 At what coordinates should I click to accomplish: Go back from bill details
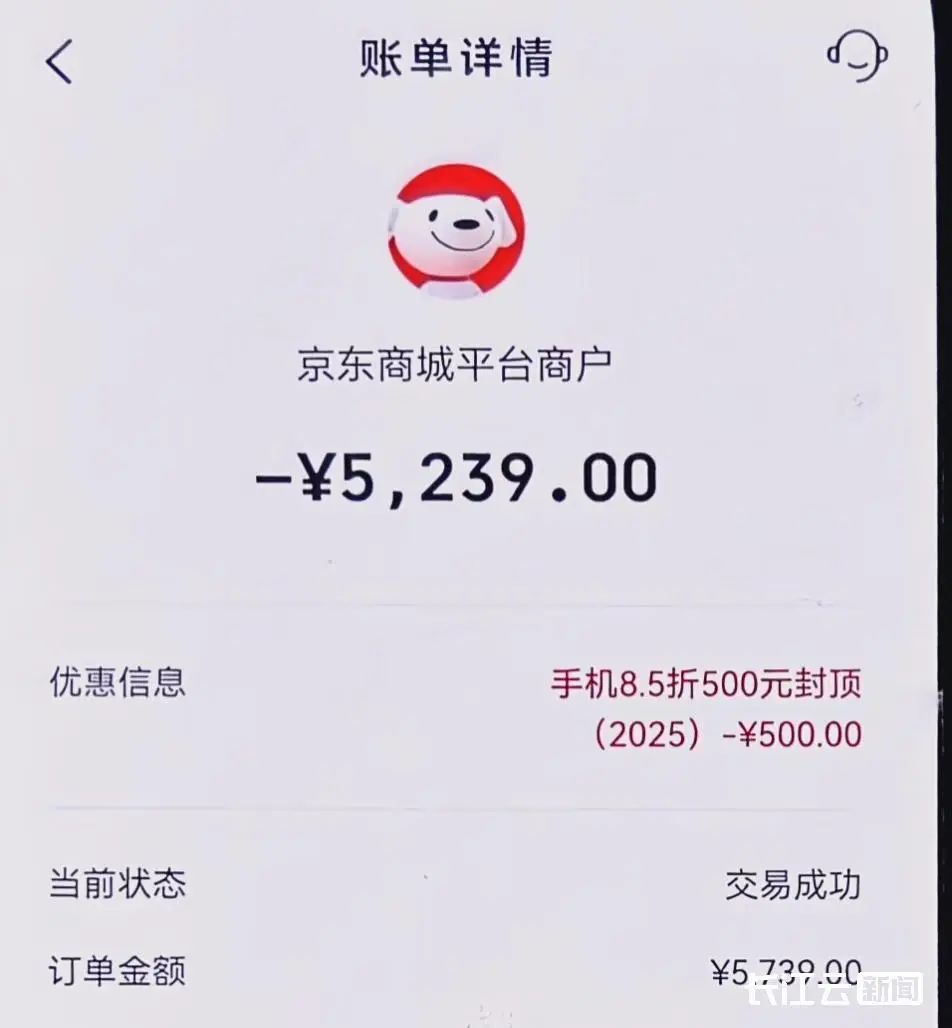click(60, 61)
